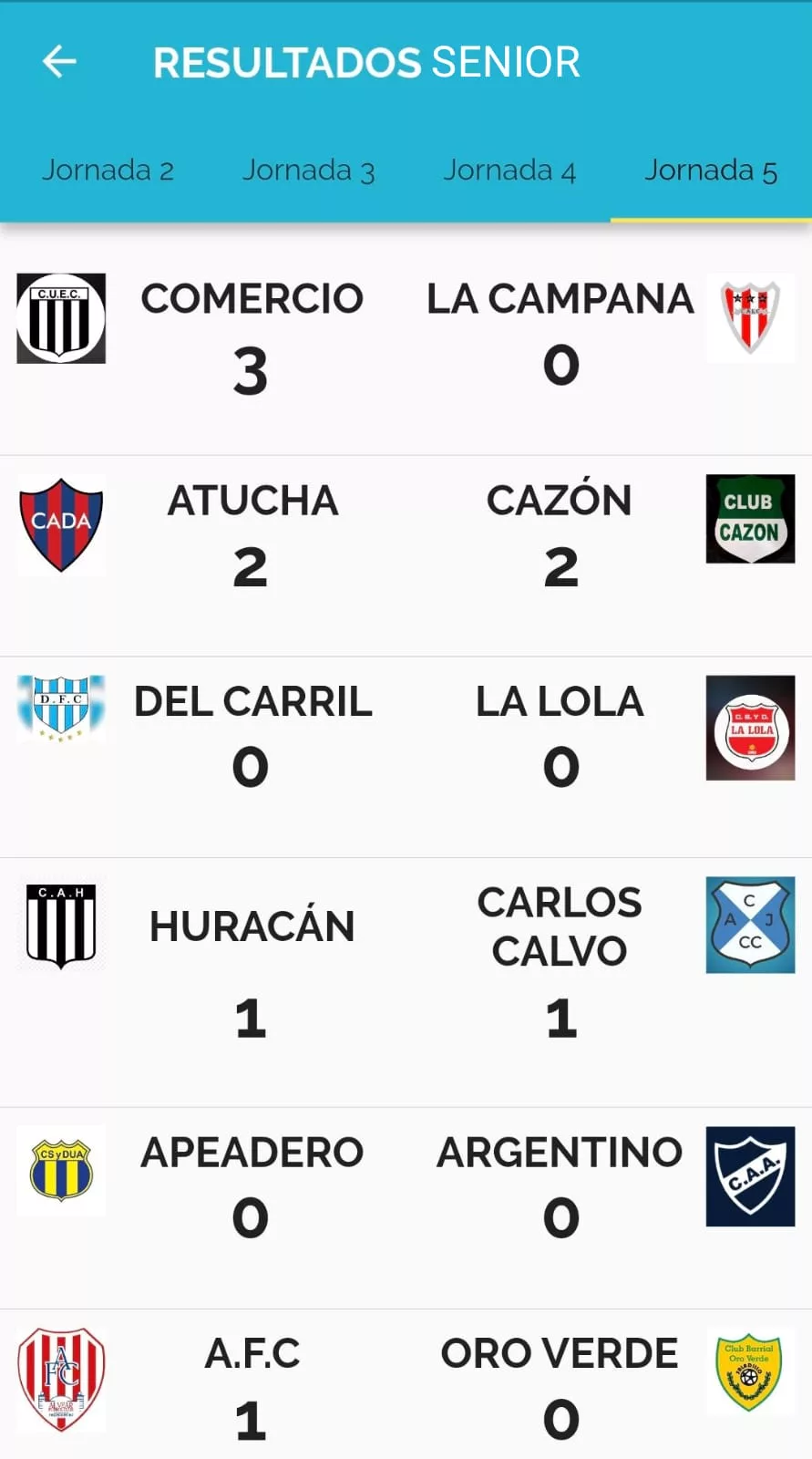View the Atucha vs Cazón result
Viewport: 812px width, 1459px height.
[406, 538]
